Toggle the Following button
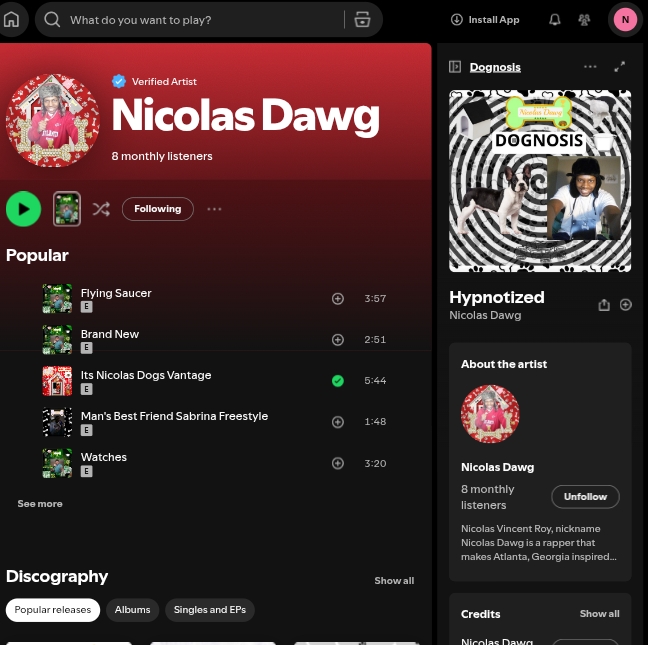Screen dimensions: 648x645 point(158,209)
